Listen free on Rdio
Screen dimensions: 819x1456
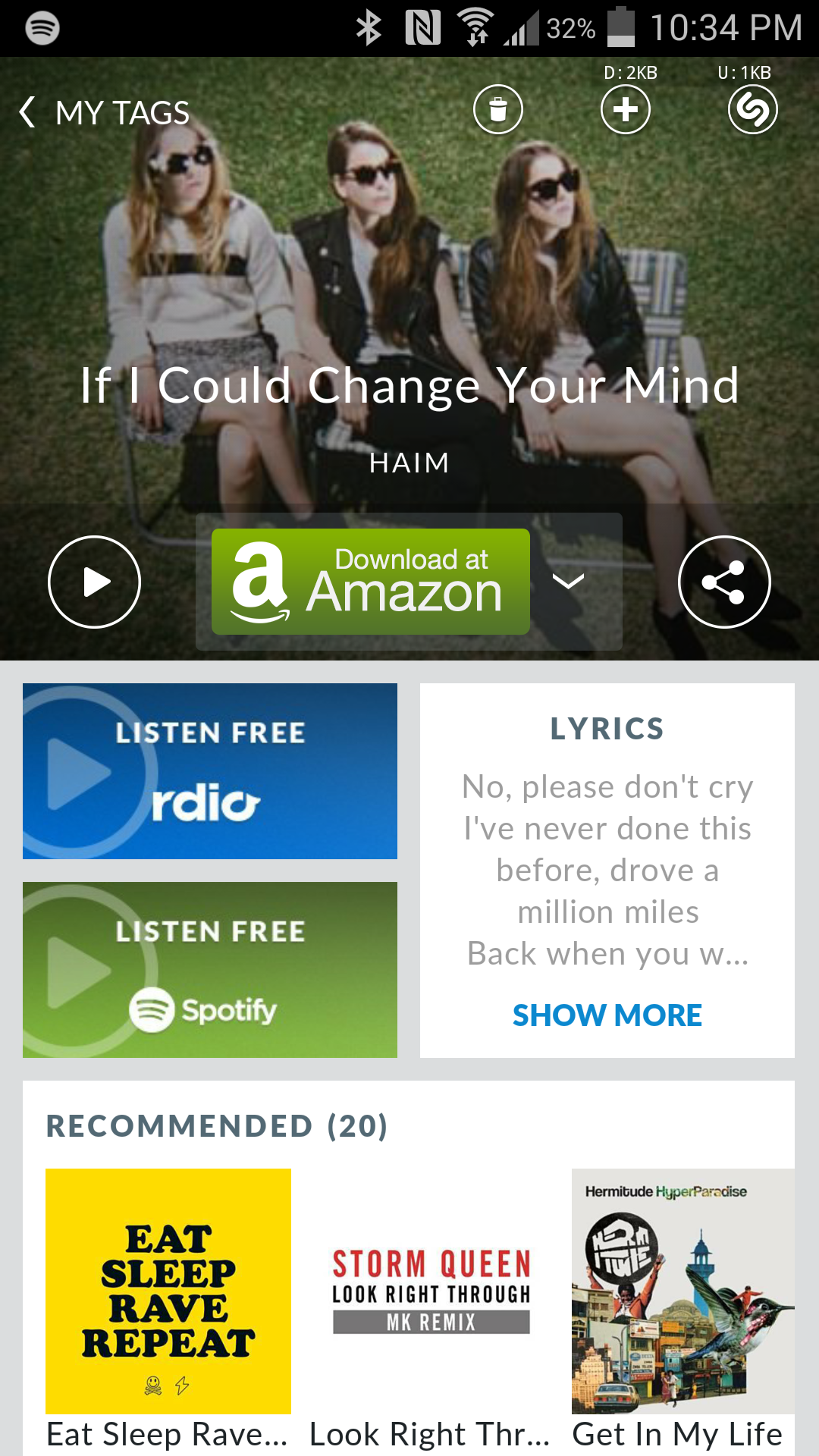(209, 771)
